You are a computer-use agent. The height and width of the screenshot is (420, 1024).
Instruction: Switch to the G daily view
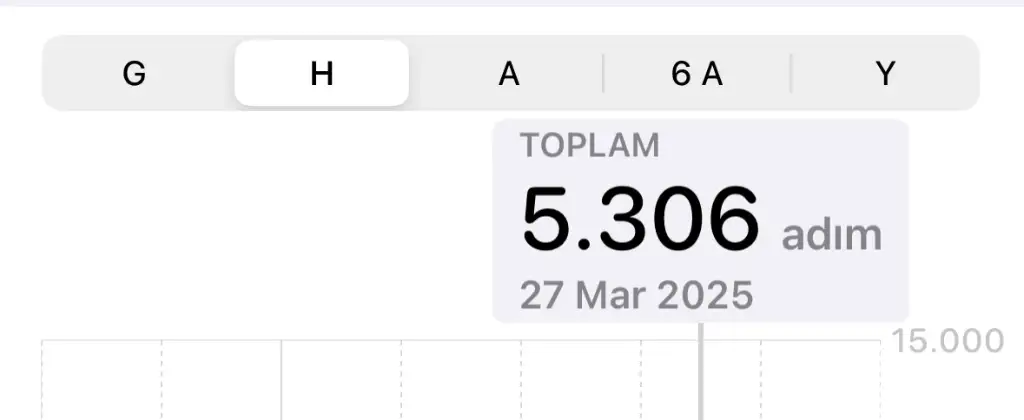click(134, 74)
